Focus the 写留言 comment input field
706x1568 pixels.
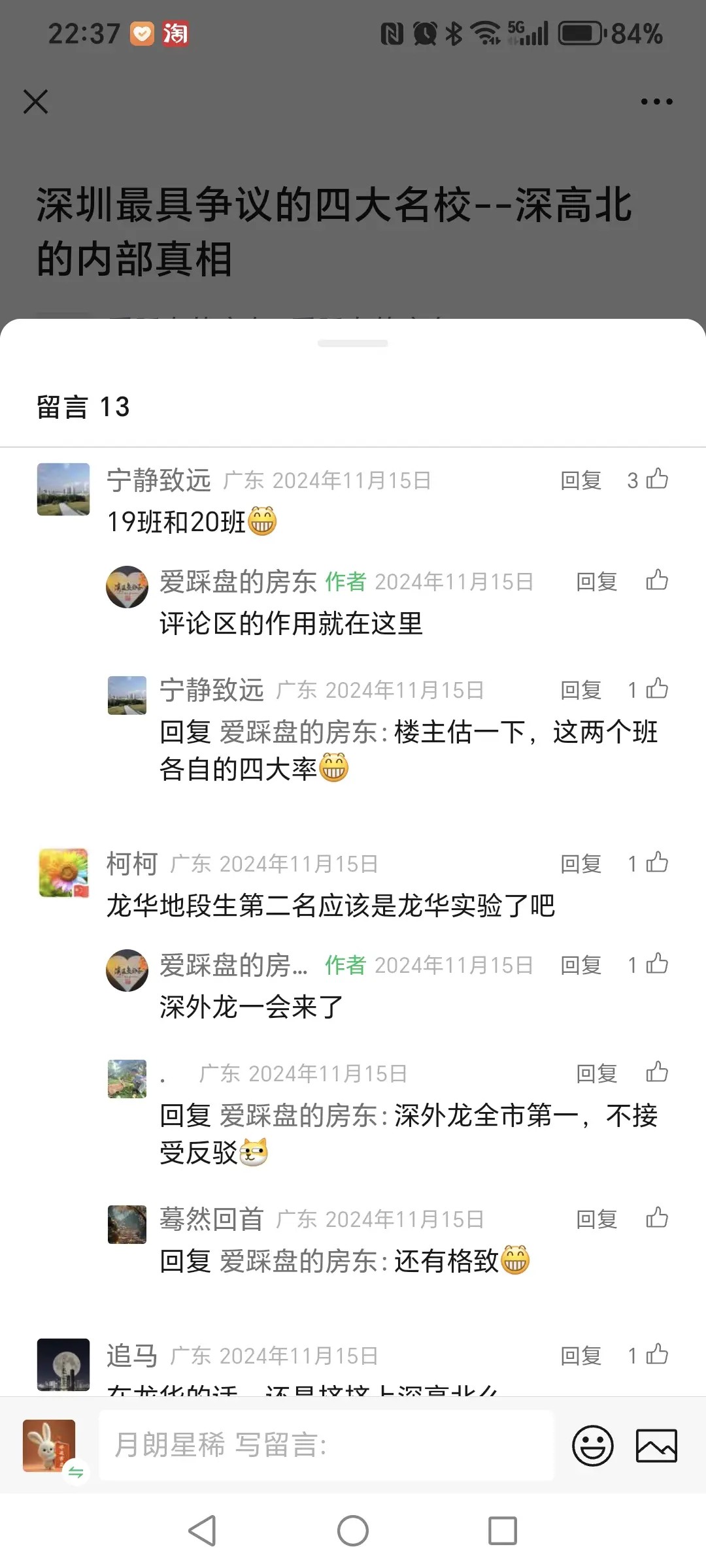point(326,1445)
